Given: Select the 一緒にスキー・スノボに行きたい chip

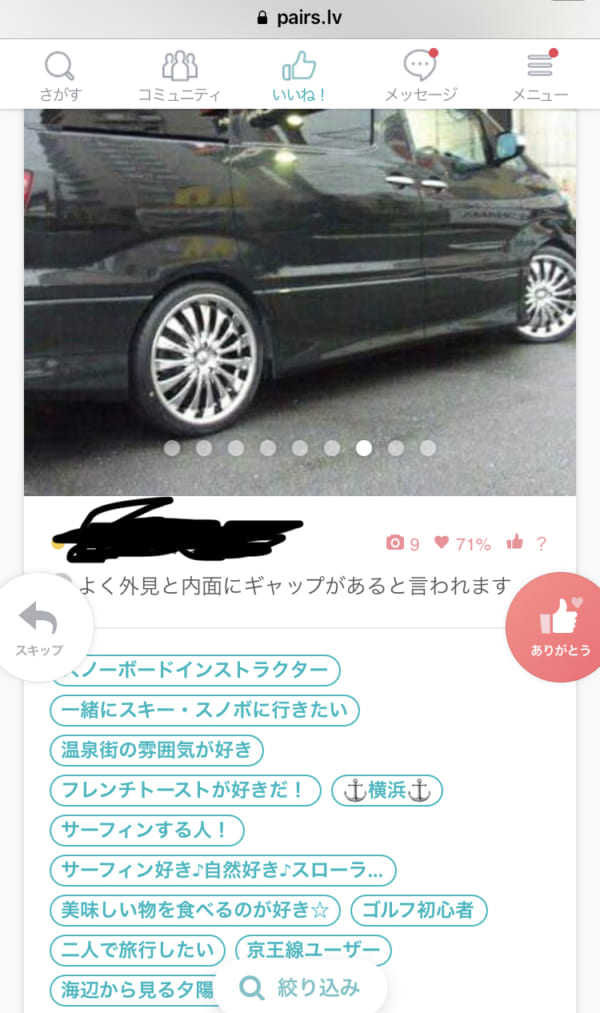Looking at the screenshot, I should [x=204, y=710].
